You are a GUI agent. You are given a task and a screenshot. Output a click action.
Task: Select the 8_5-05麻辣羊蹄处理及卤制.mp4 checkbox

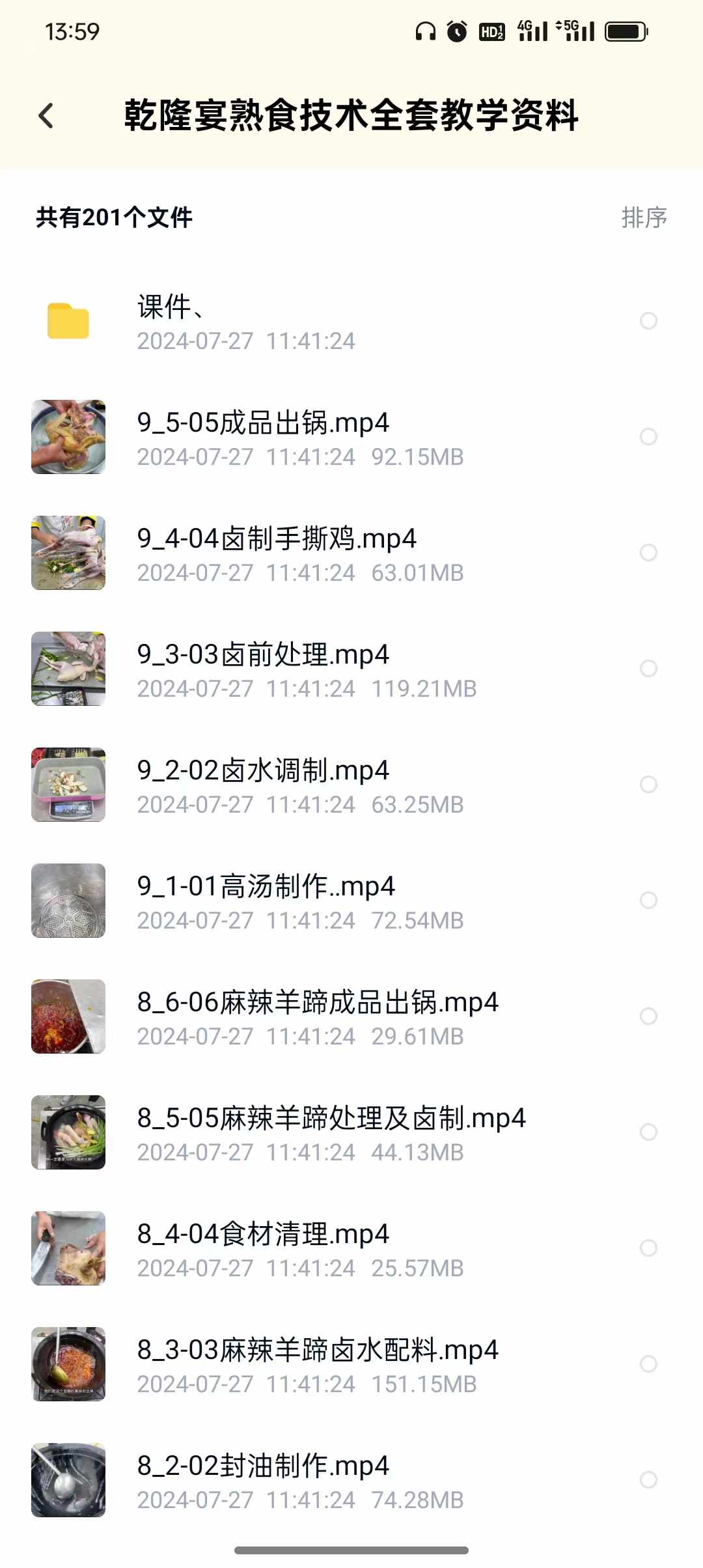[x=648, y=1132]
